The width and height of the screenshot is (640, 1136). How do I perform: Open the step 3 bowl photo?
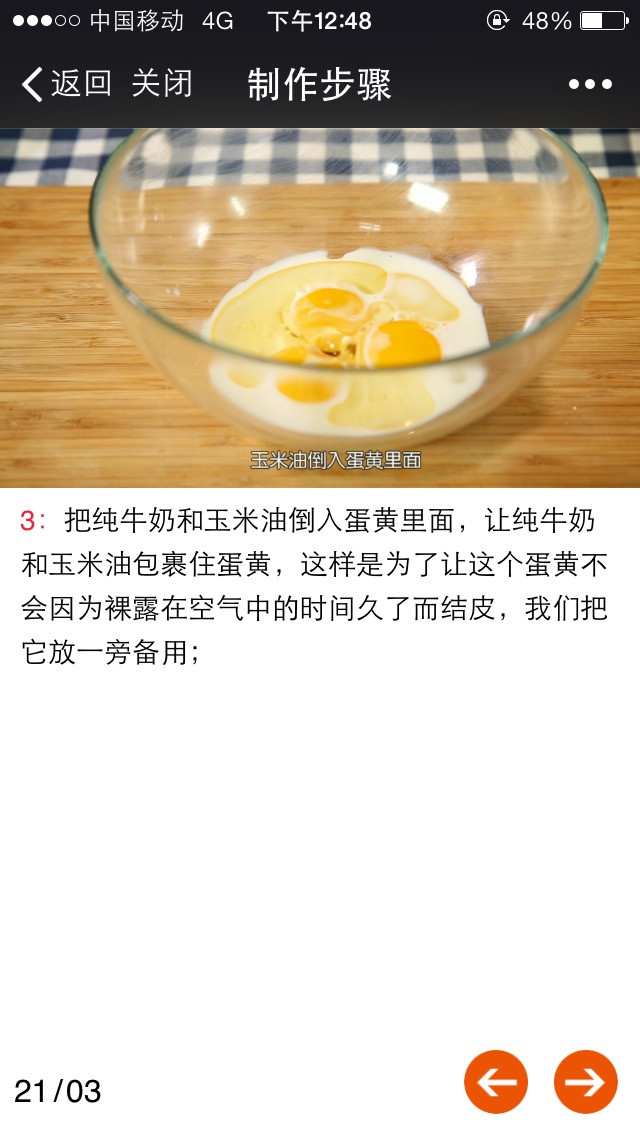(x=320, y=308)
